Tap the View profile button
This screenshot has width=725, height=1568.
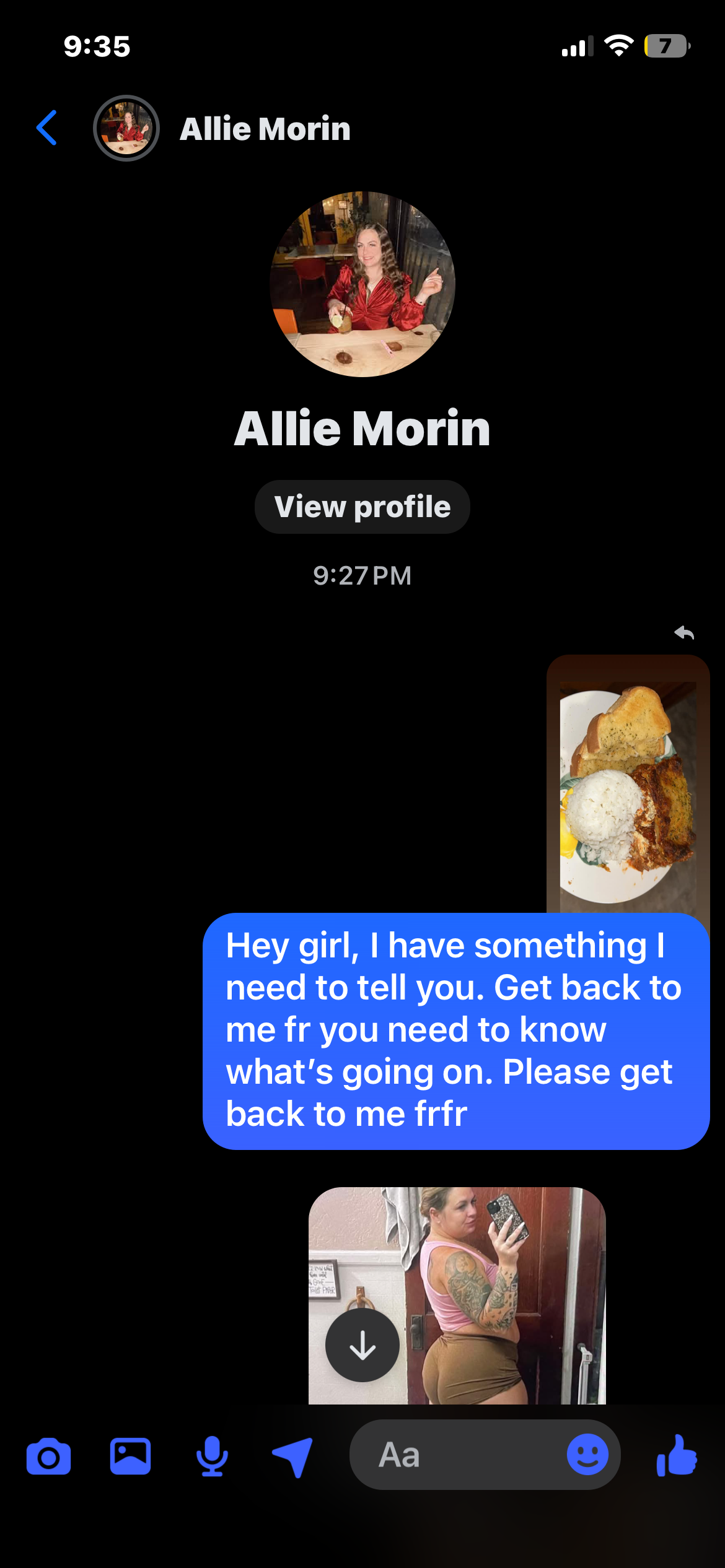[x=362, y=507]
